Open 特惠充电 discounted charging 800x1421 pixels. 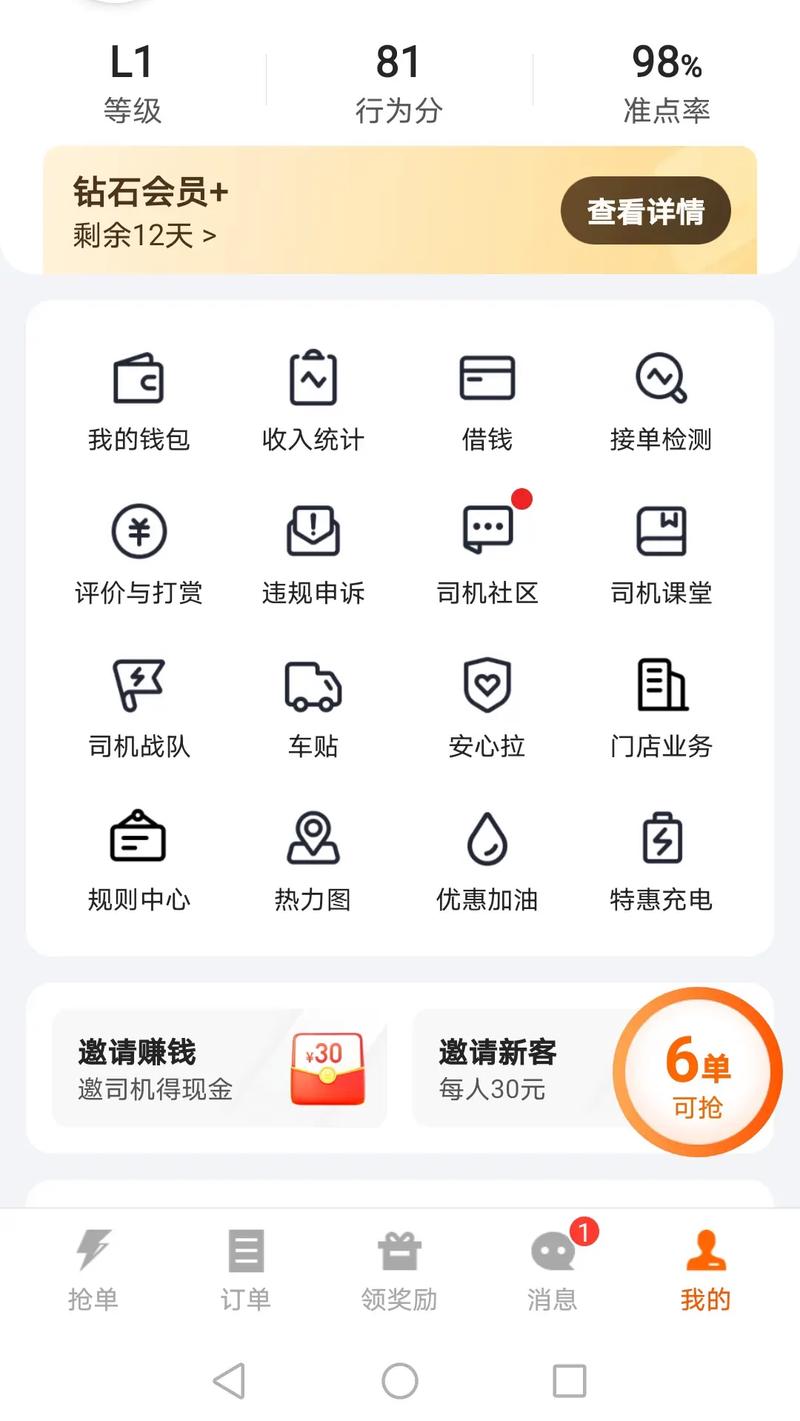point(661,861)
